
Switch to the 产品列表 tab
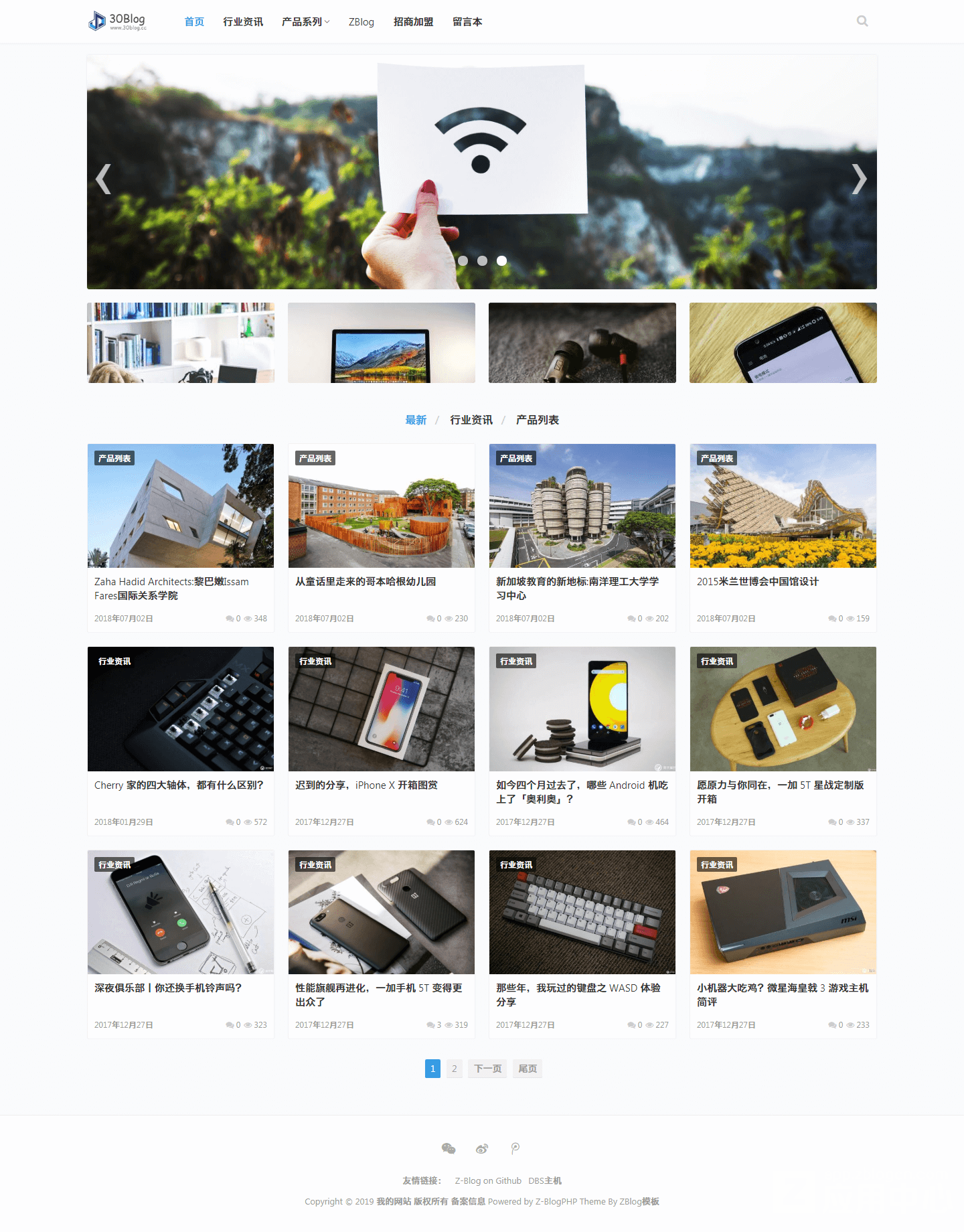[537, 420]
